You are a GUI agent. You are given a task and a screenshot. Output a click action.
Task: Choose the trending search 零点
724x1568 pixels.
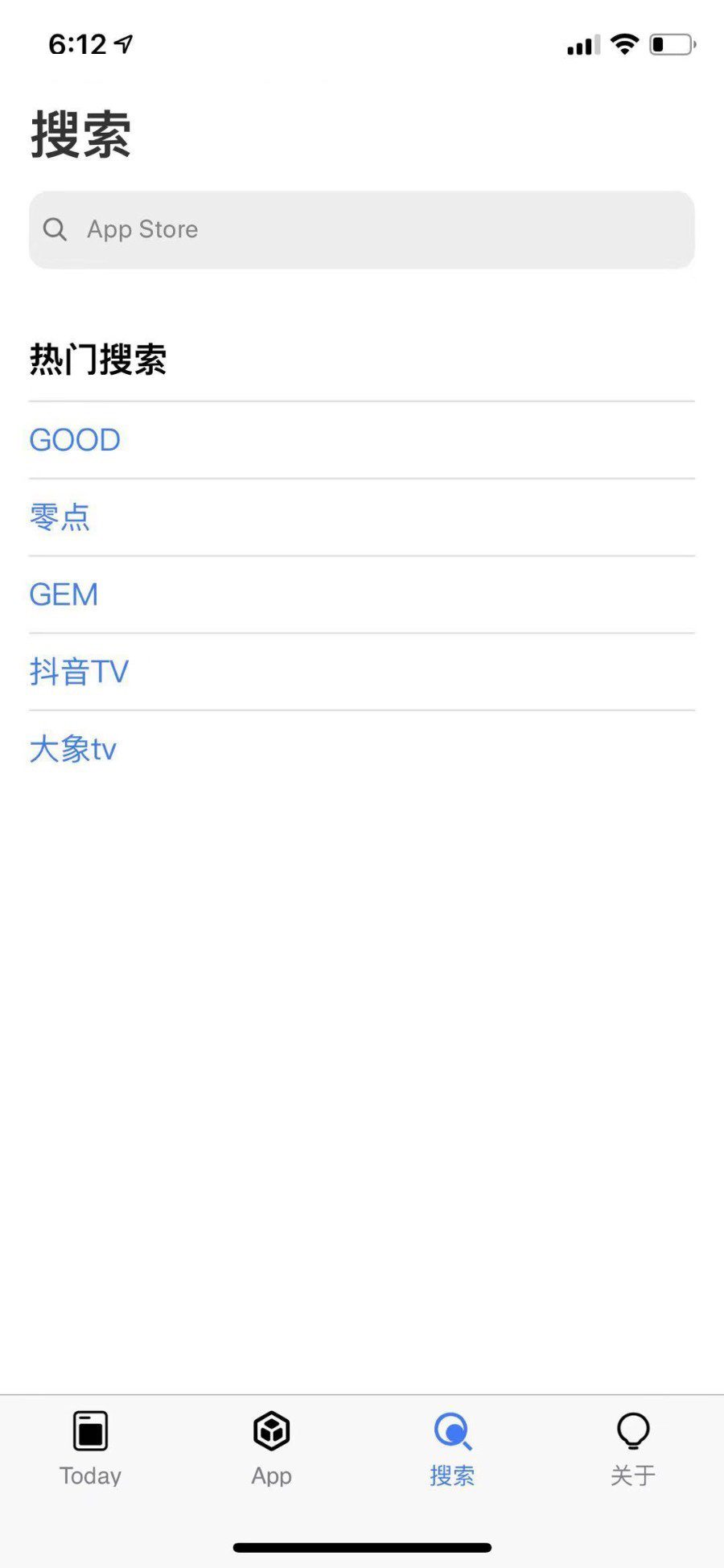click(60, 517)
